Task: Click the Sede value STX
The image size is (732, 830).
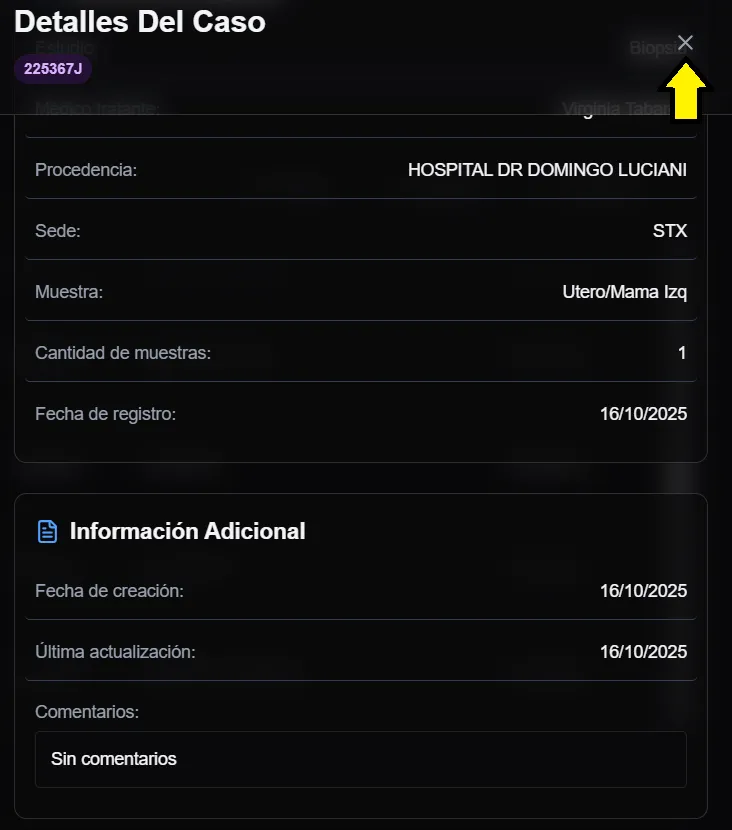Action: pos(670,231)
